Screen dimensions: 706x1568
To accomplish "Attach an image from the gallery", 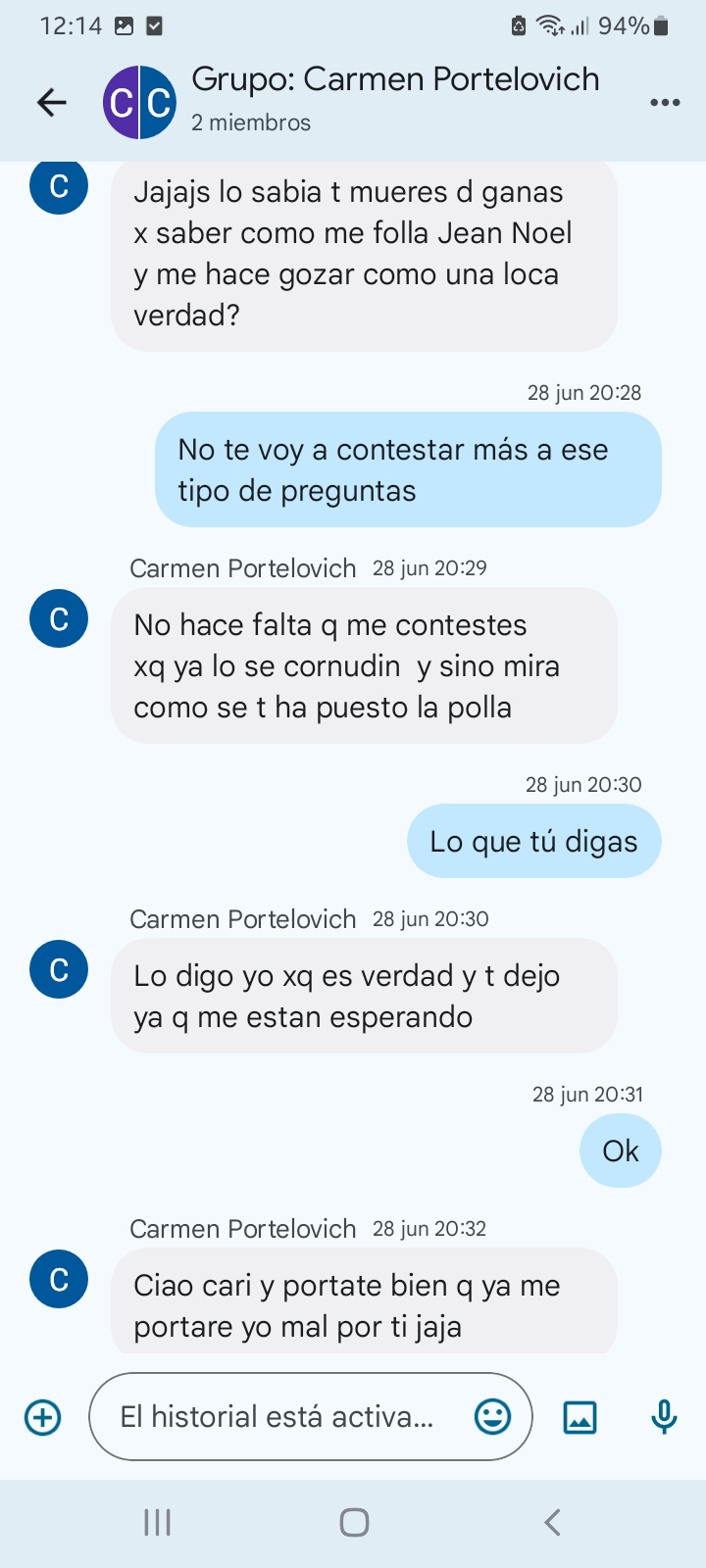I will coord(580,1417).
